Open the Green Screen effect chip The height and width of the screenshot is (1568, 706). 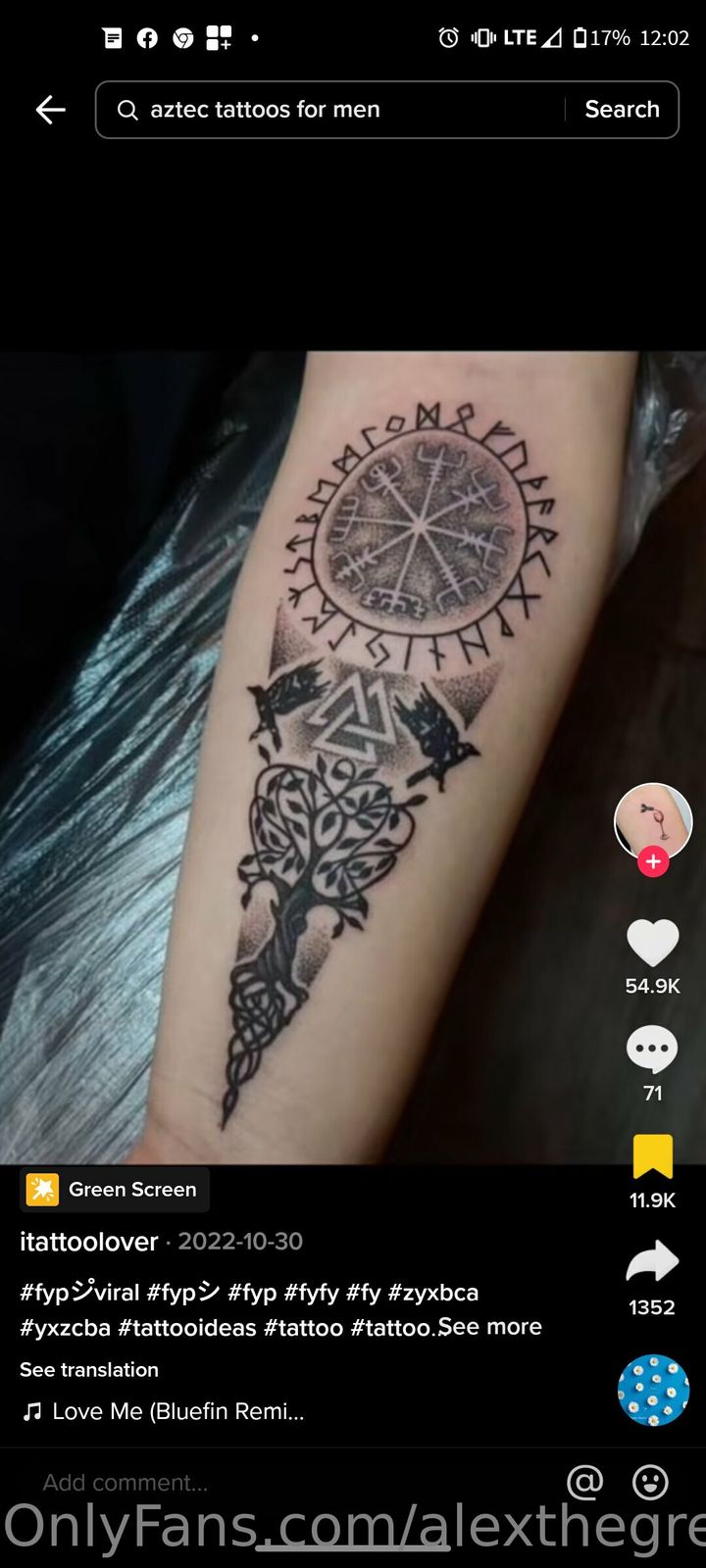click(x=114, y=1190)
